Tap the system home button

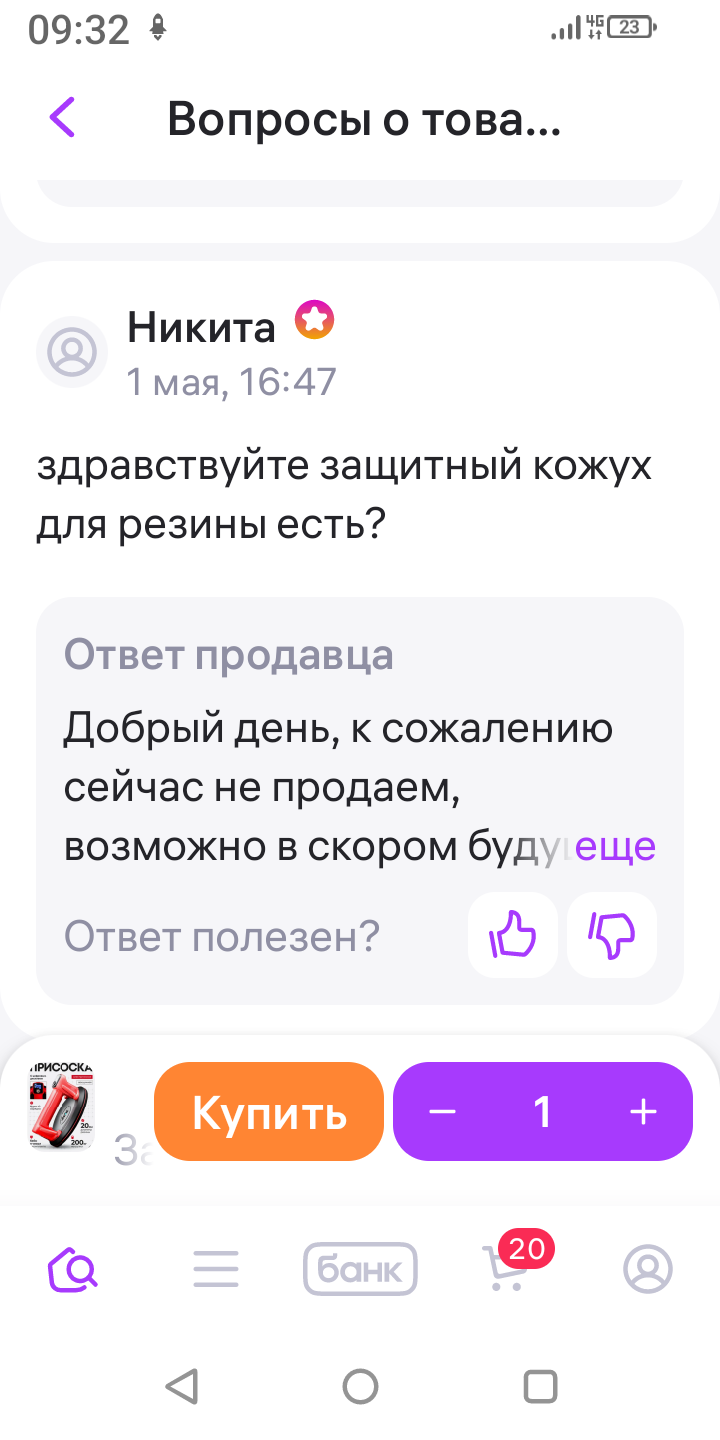360,1386
